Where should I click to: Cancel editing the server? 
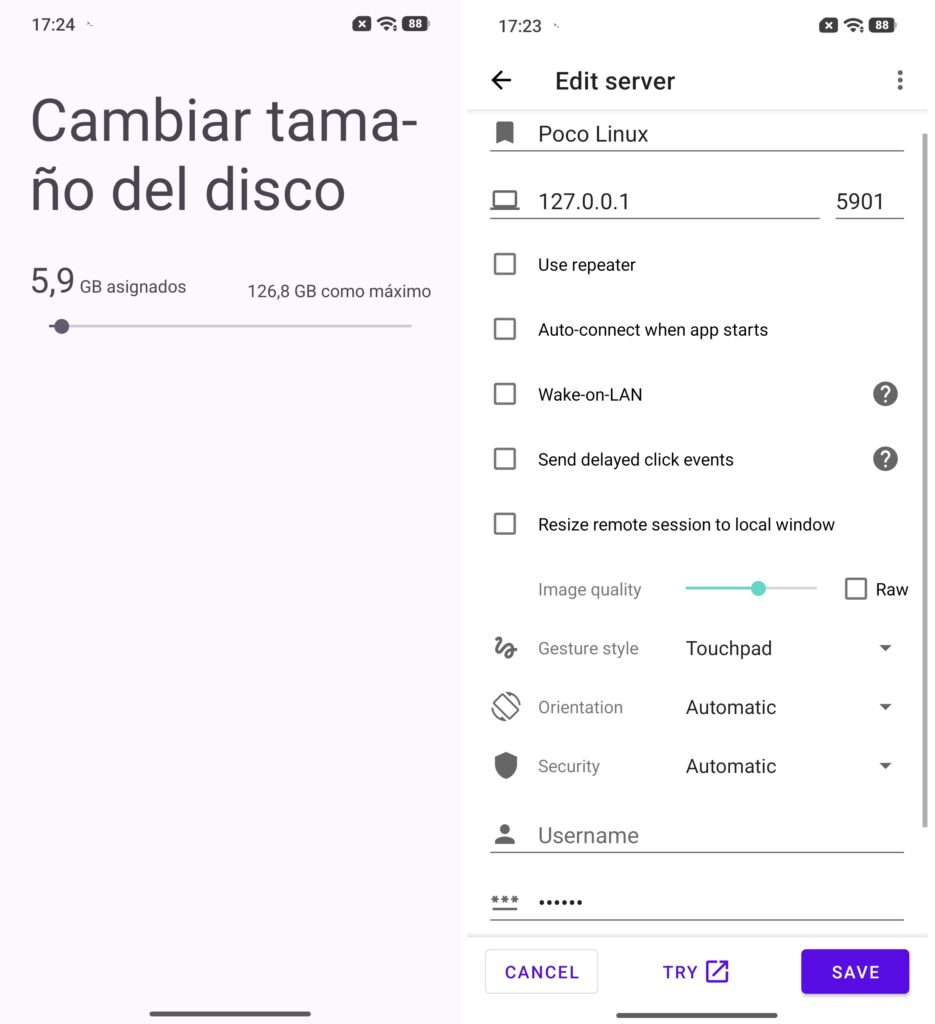541,972
